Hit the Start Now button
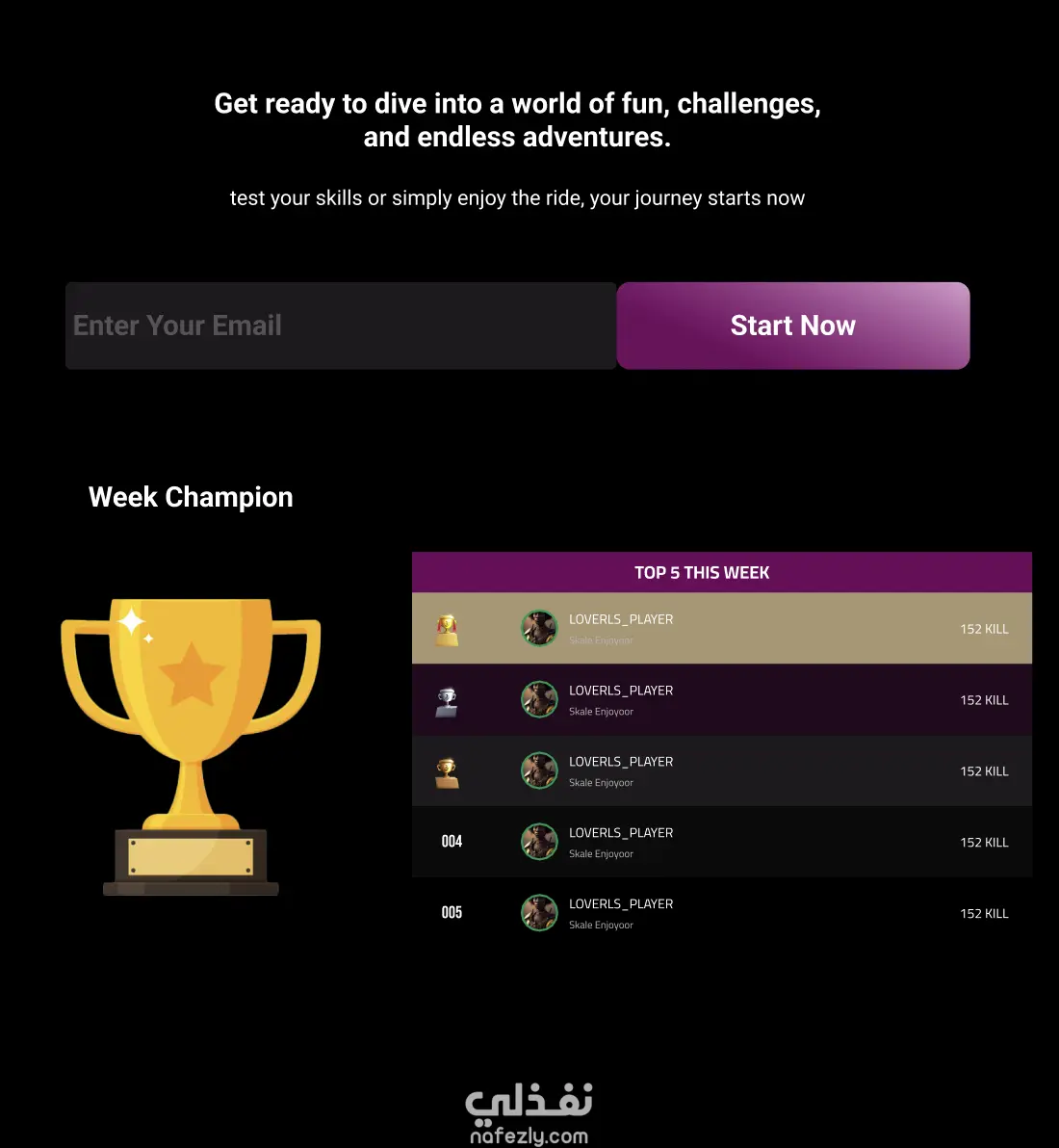The width and height of the screenshot is (1059, 1148). tap(792, 326)
